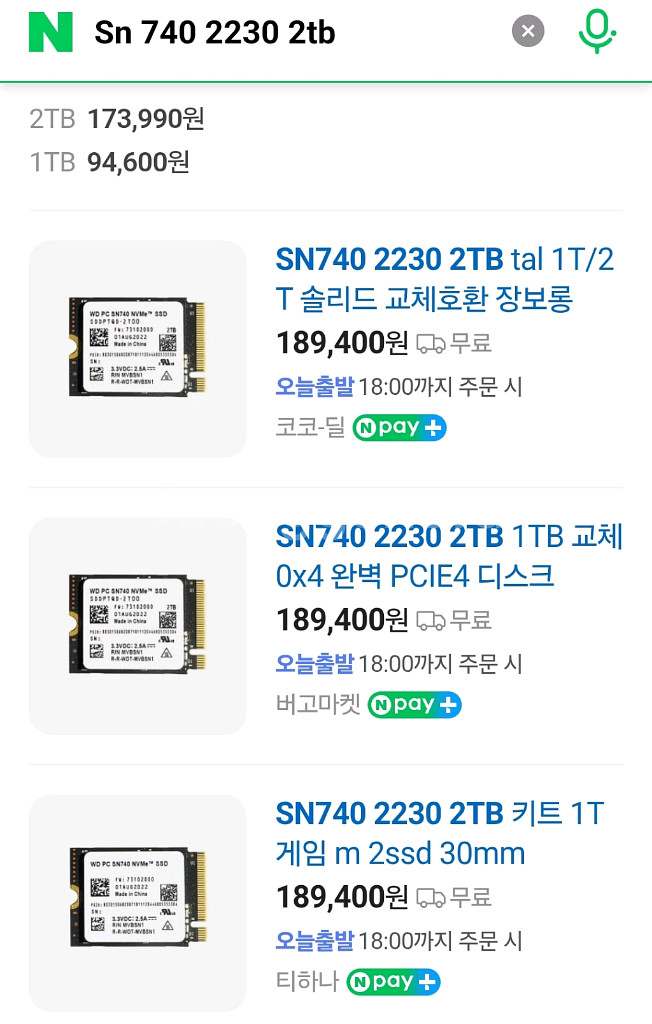Select the 1TB 94,600원 price option

[x=110, y=162]
